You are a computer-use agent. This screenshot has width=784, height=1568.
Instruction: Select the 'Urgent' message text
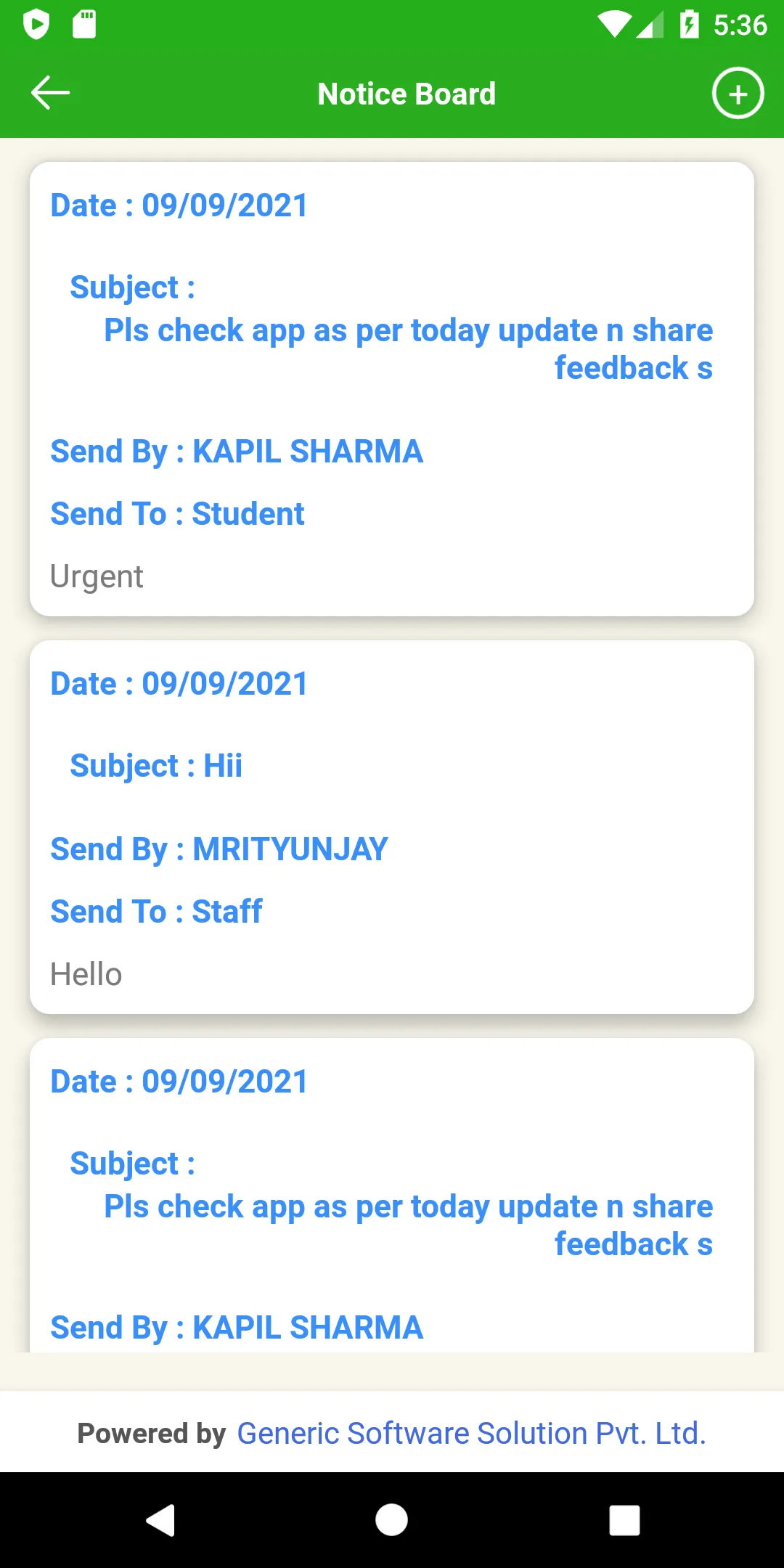click(97, 576)
